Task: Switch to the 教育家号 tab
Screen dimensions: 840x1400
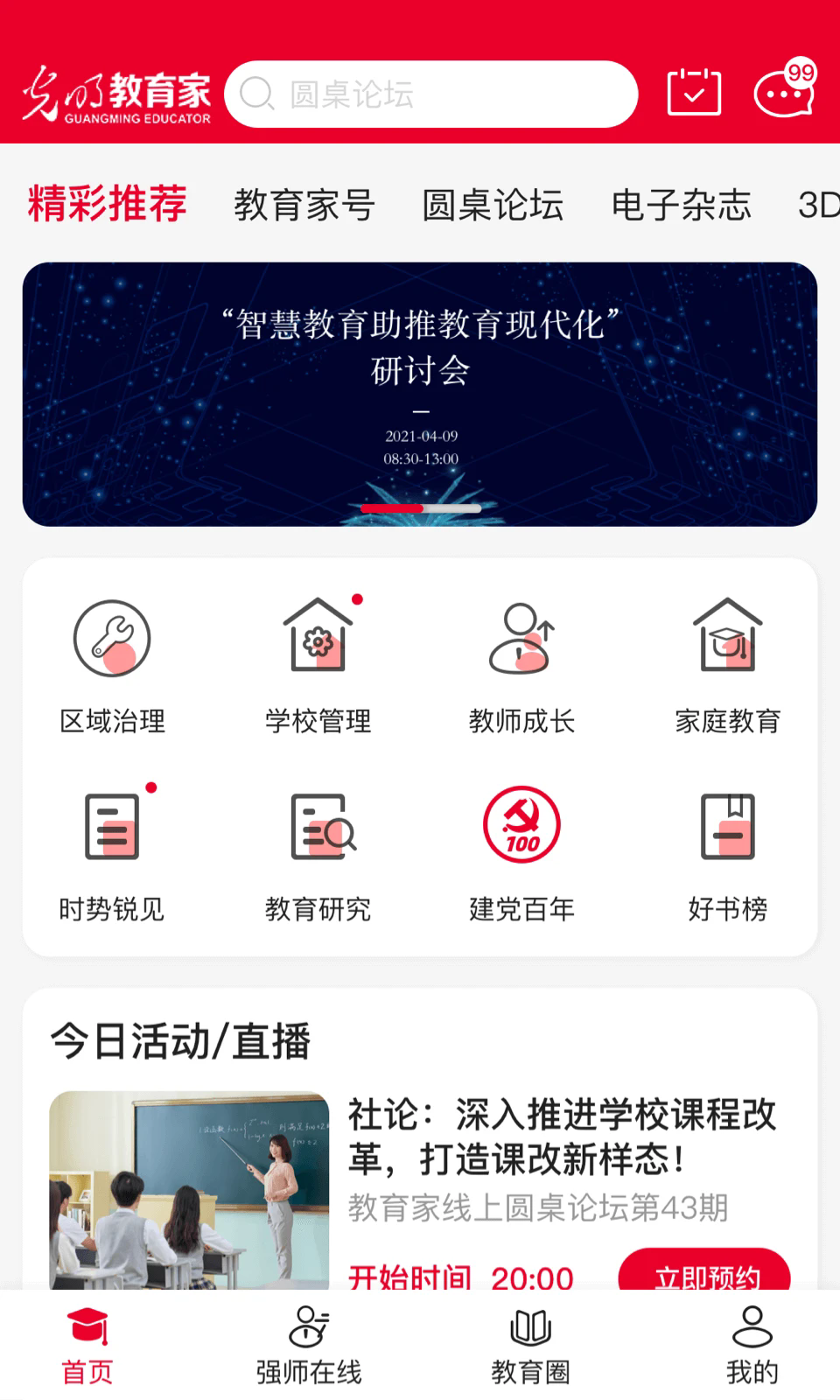Action: point(304,206)
